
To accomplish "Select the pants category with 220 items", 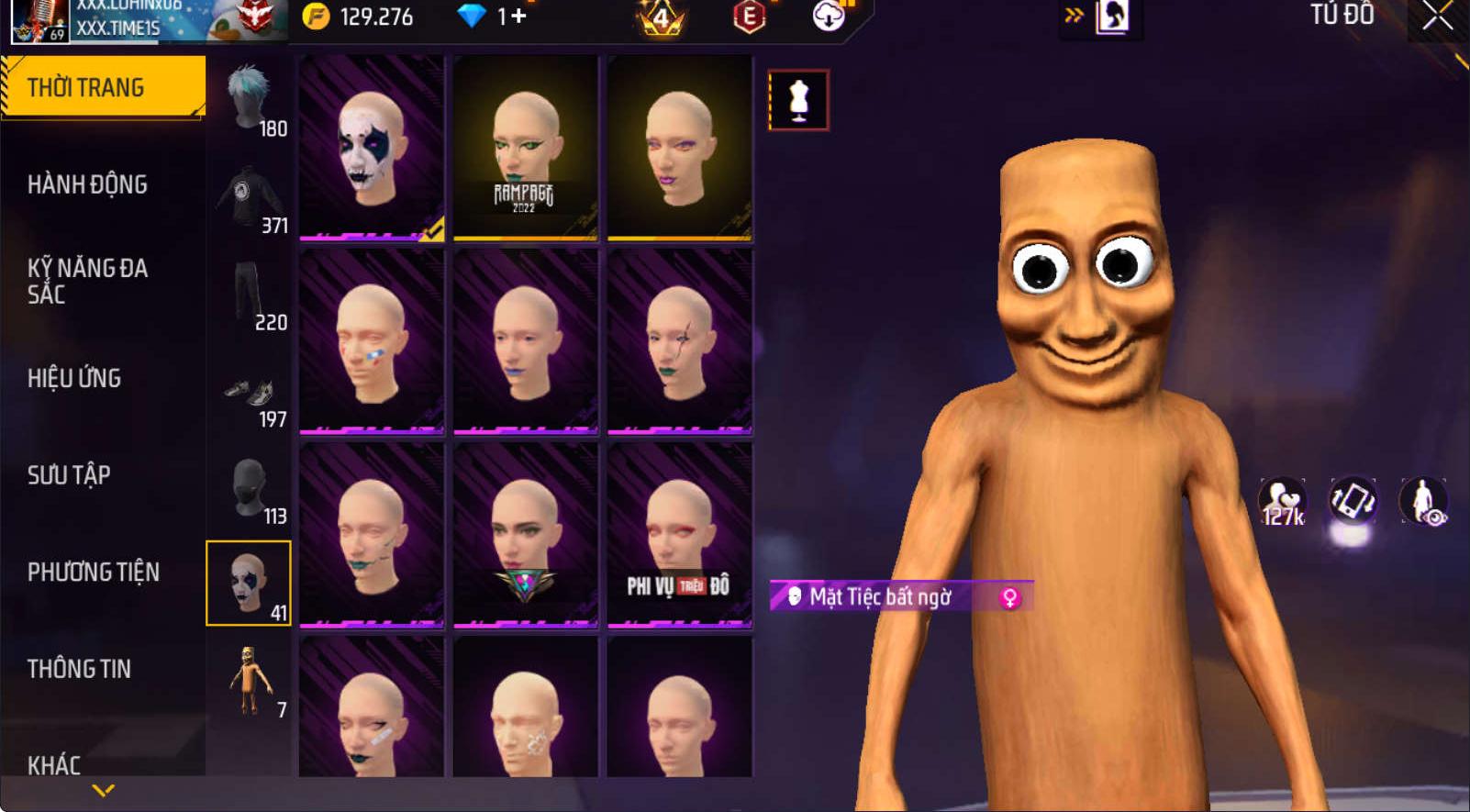I will point(250,294).
